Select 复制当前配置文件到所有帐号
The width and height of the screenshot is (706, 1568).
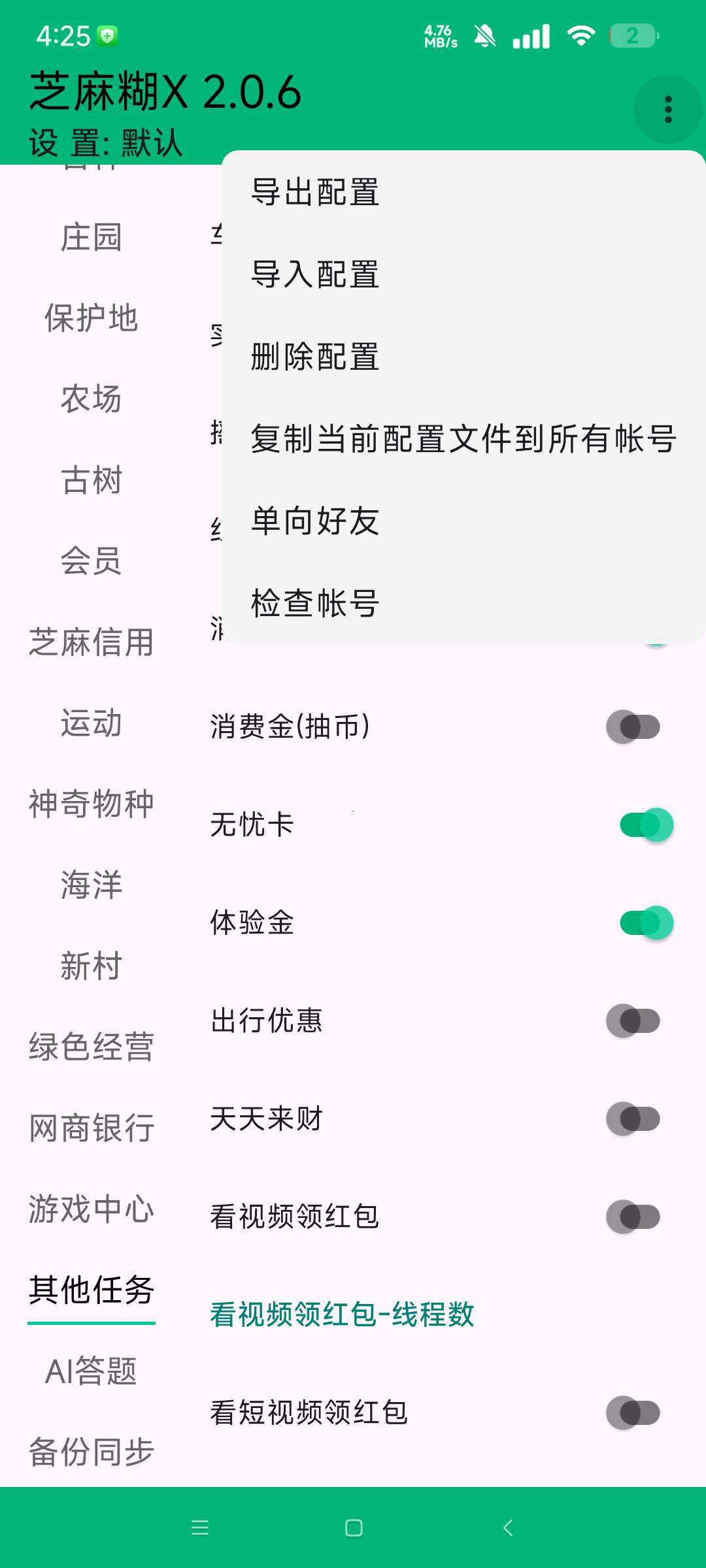pyautogui.click(x=463, y=439)
